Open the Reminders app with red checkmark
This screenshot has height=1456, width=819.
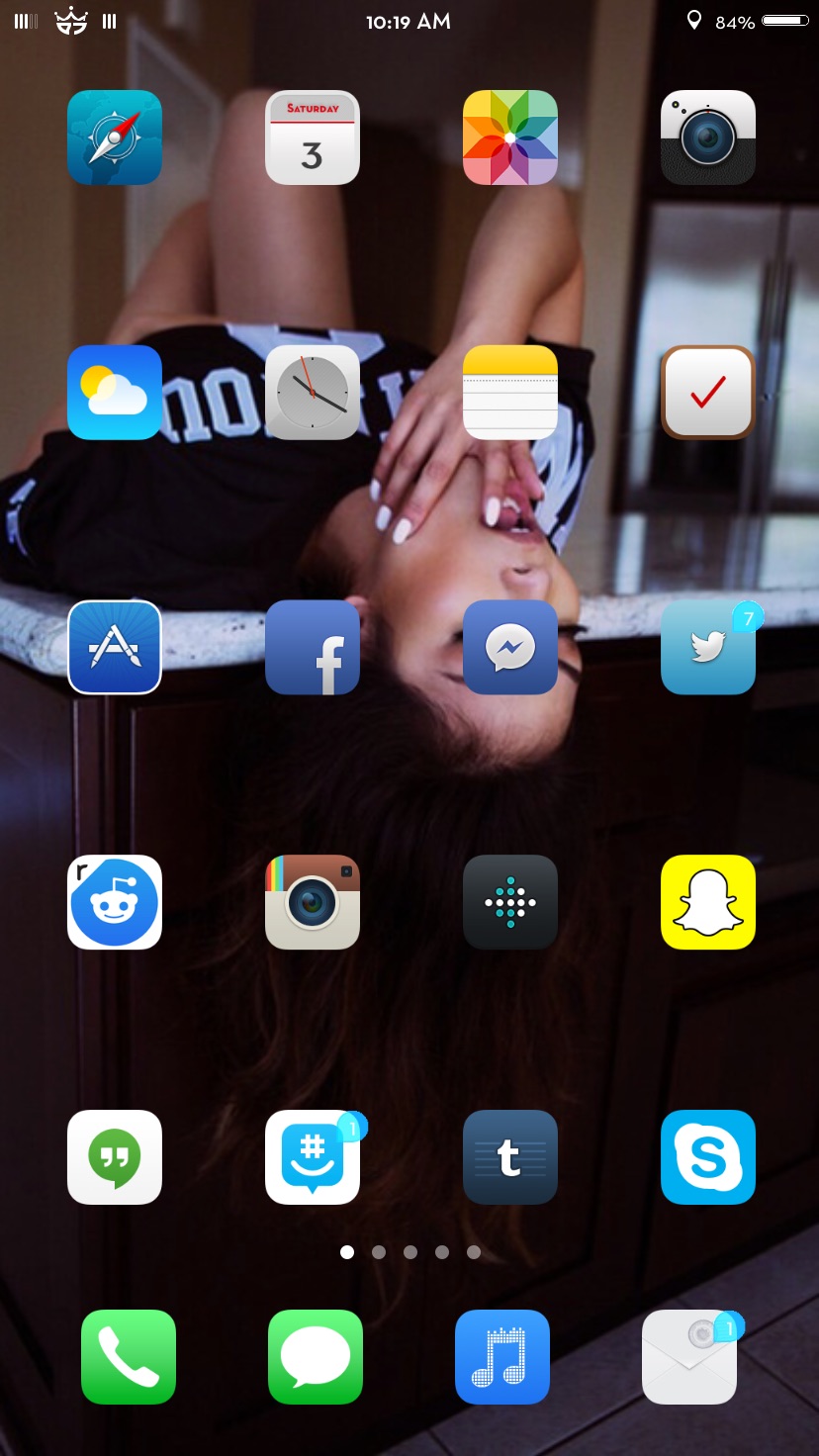pyautogui.click(x=708, y=393)
